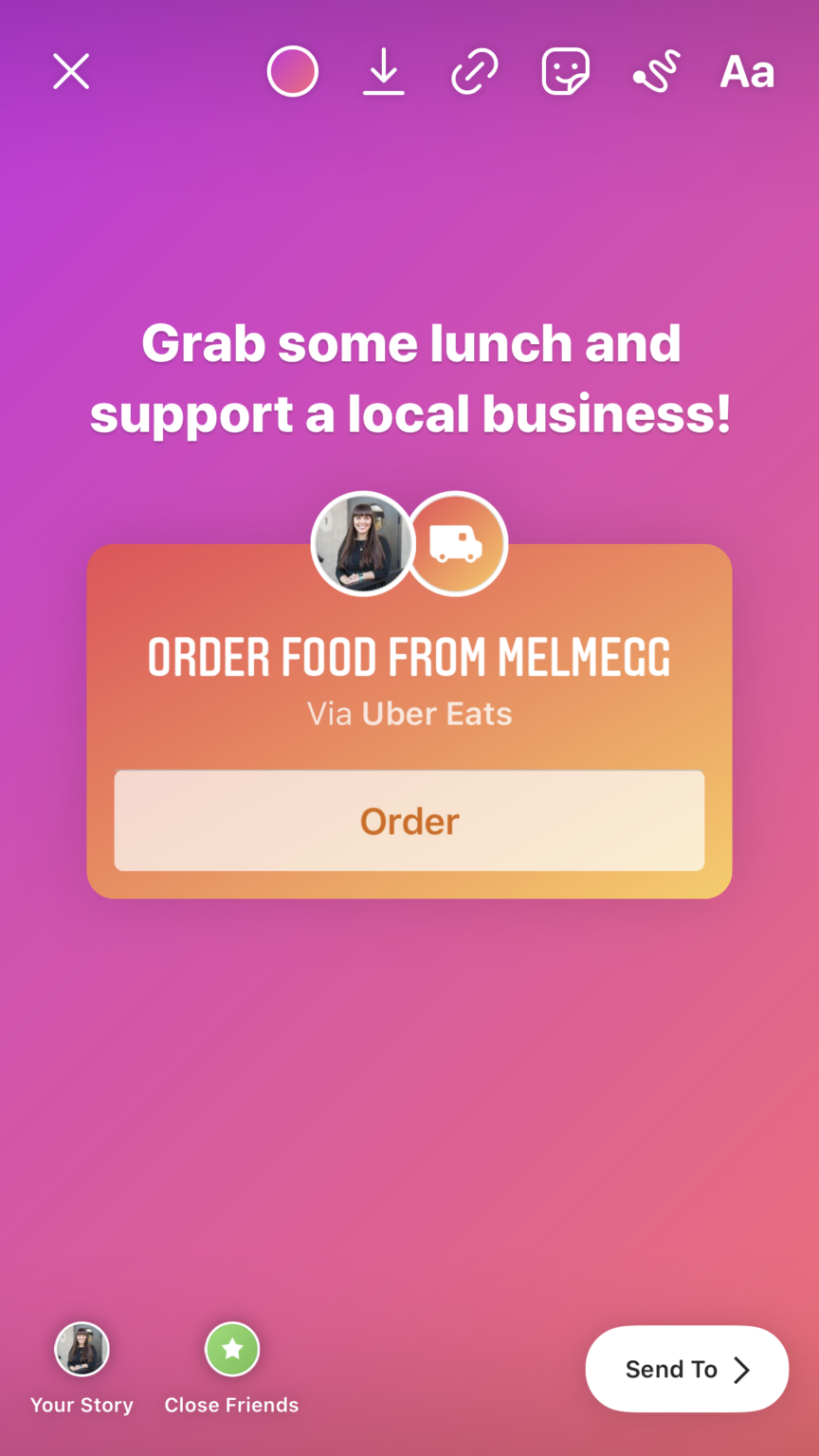This screenshot has height=1456, width=819.
Task: Tap the Order button on the sticker
Action: coord(409,821)
